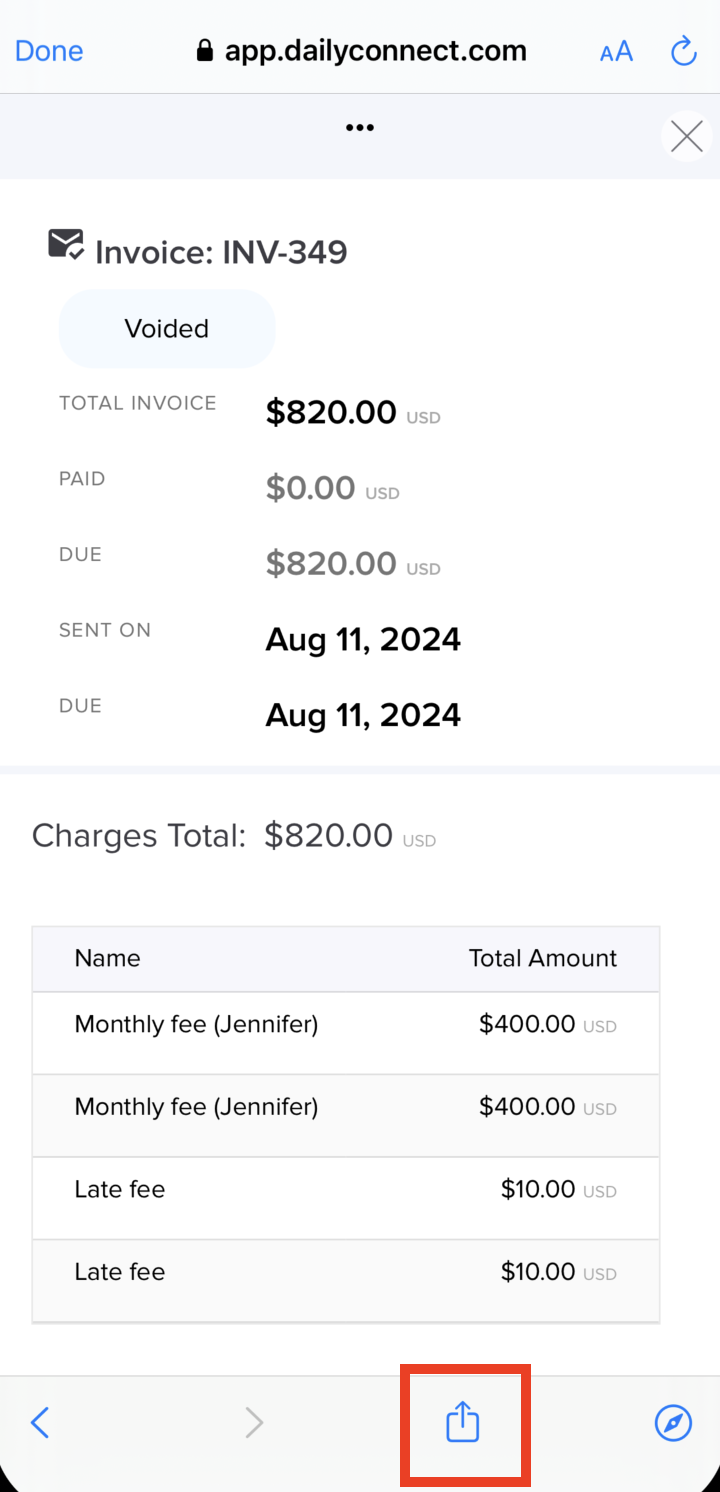The image size is (720, 1492).
Task: Tap Done to close the browser view
Action: [49, 51]
